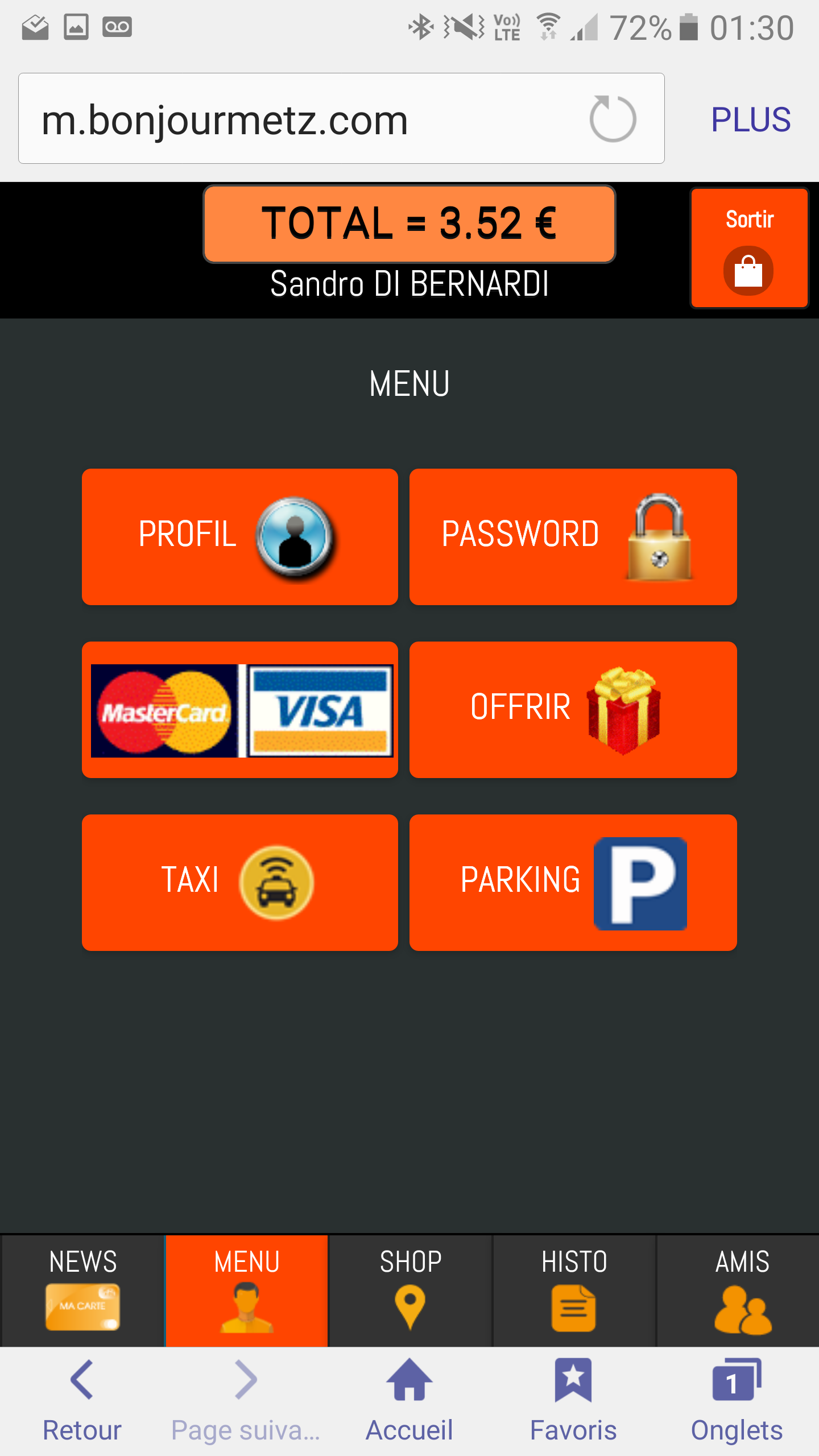Image resolution: width=819 pixels, height=1456 pixels.
Task: Switch to the NEWS tab
Action: coord(83,1290)
